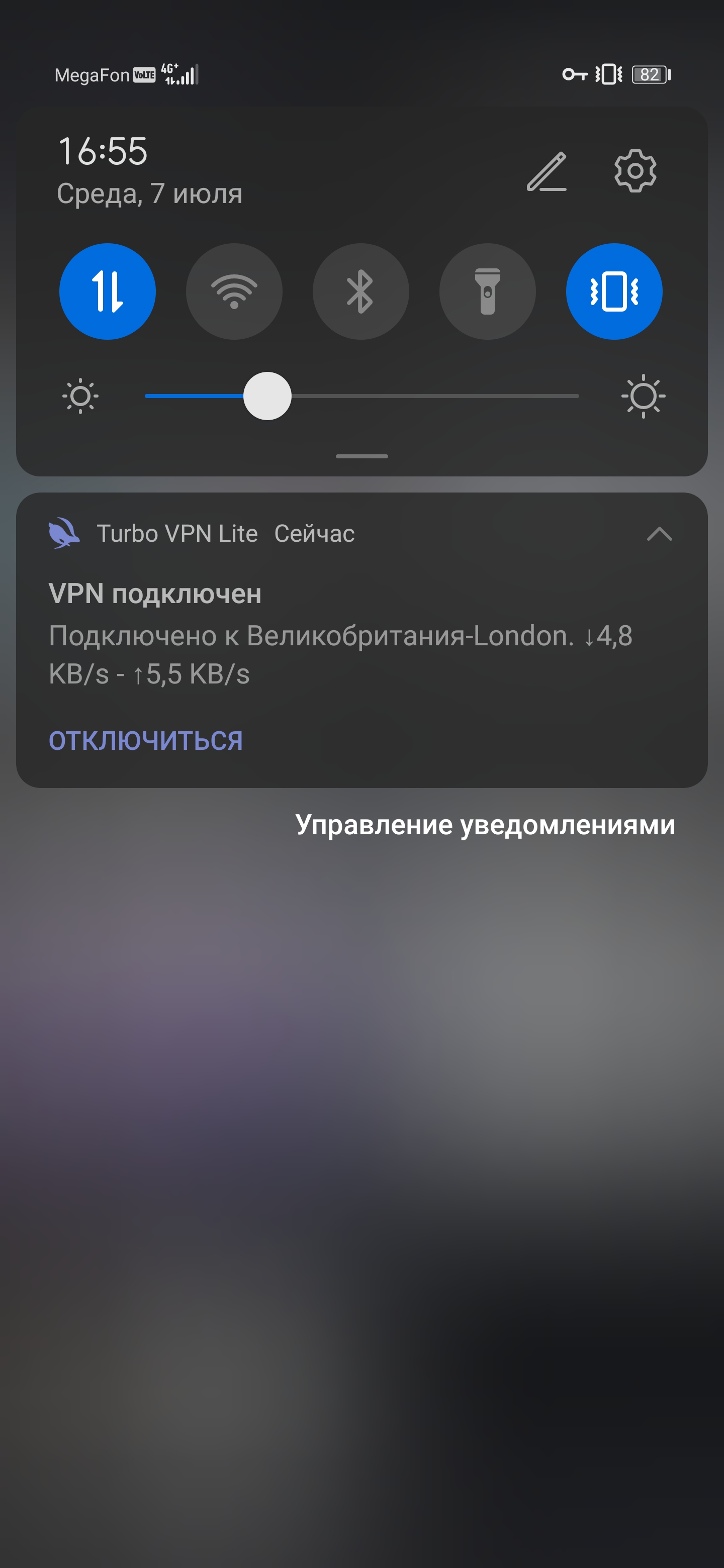The image size is (724, 1568).
Task: Open the settings gear
Action: point(635,171)
